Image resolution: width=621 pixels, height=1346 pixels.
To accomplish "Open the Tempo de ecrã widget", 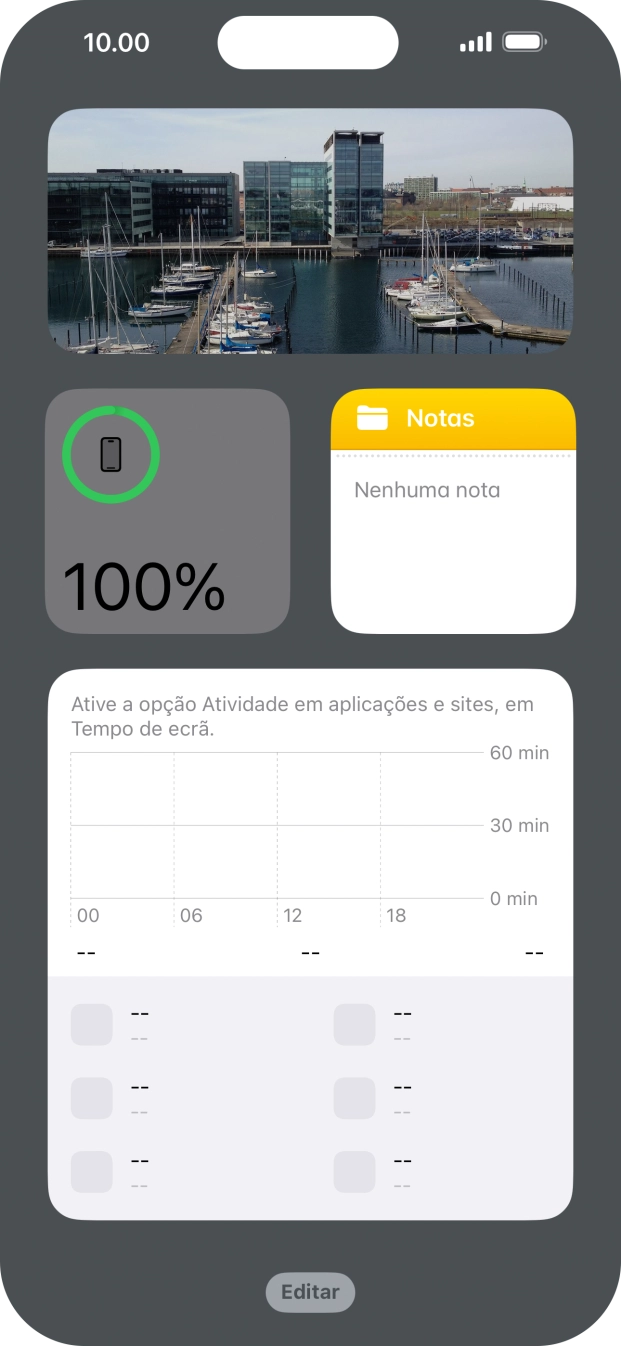I will tap(310, 943).
